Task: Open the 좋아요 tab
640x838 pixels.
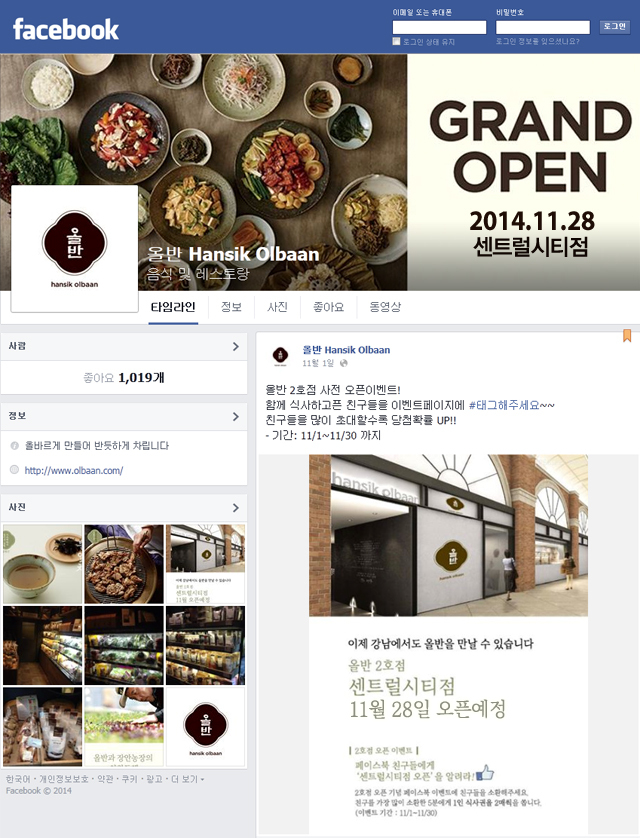Action: click(x=328, y=307)
